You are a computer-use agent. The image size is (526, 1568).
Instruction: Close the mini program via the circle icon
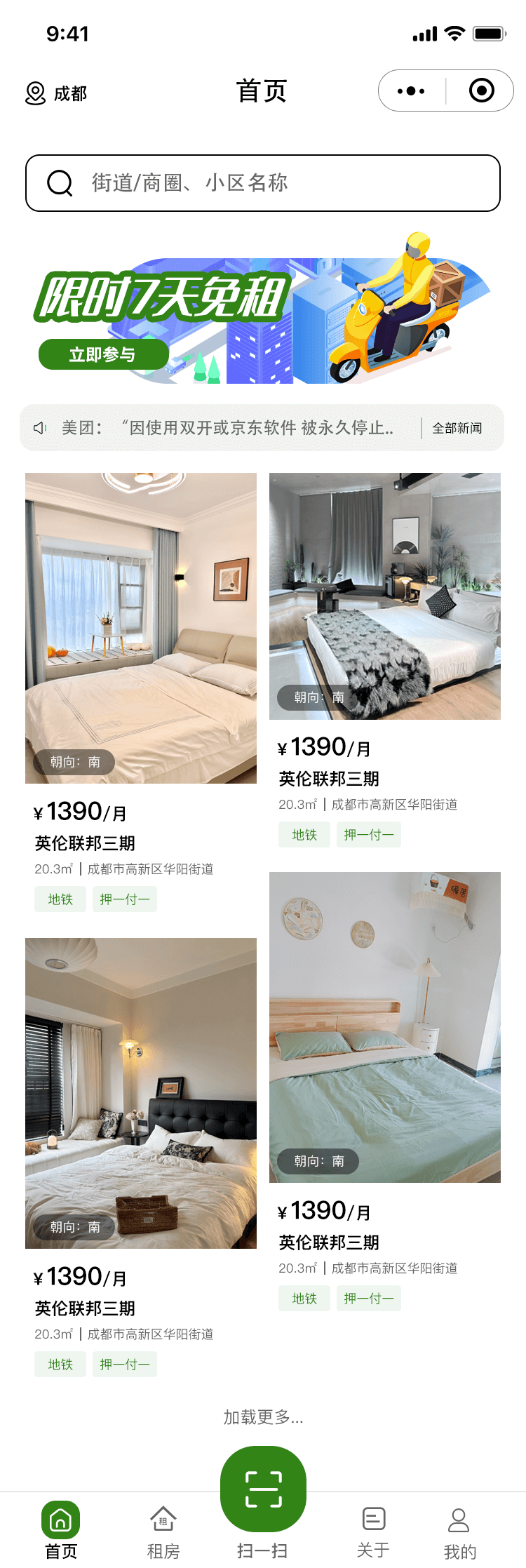pos(481,91)
